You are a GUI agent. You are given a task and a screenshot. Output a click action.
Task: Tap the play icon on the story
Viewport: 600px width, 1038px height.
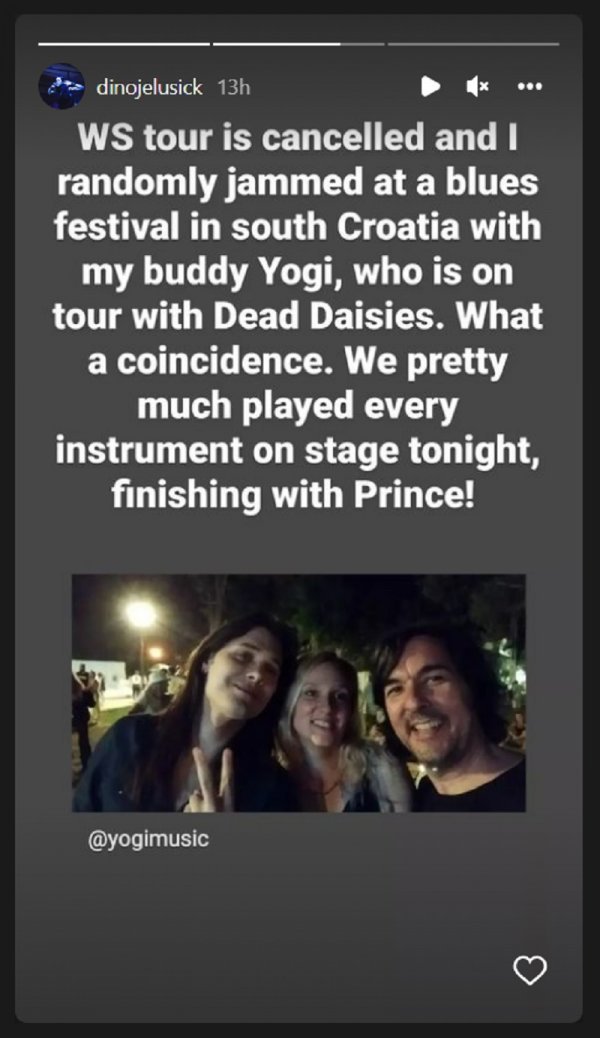(430, 87)
